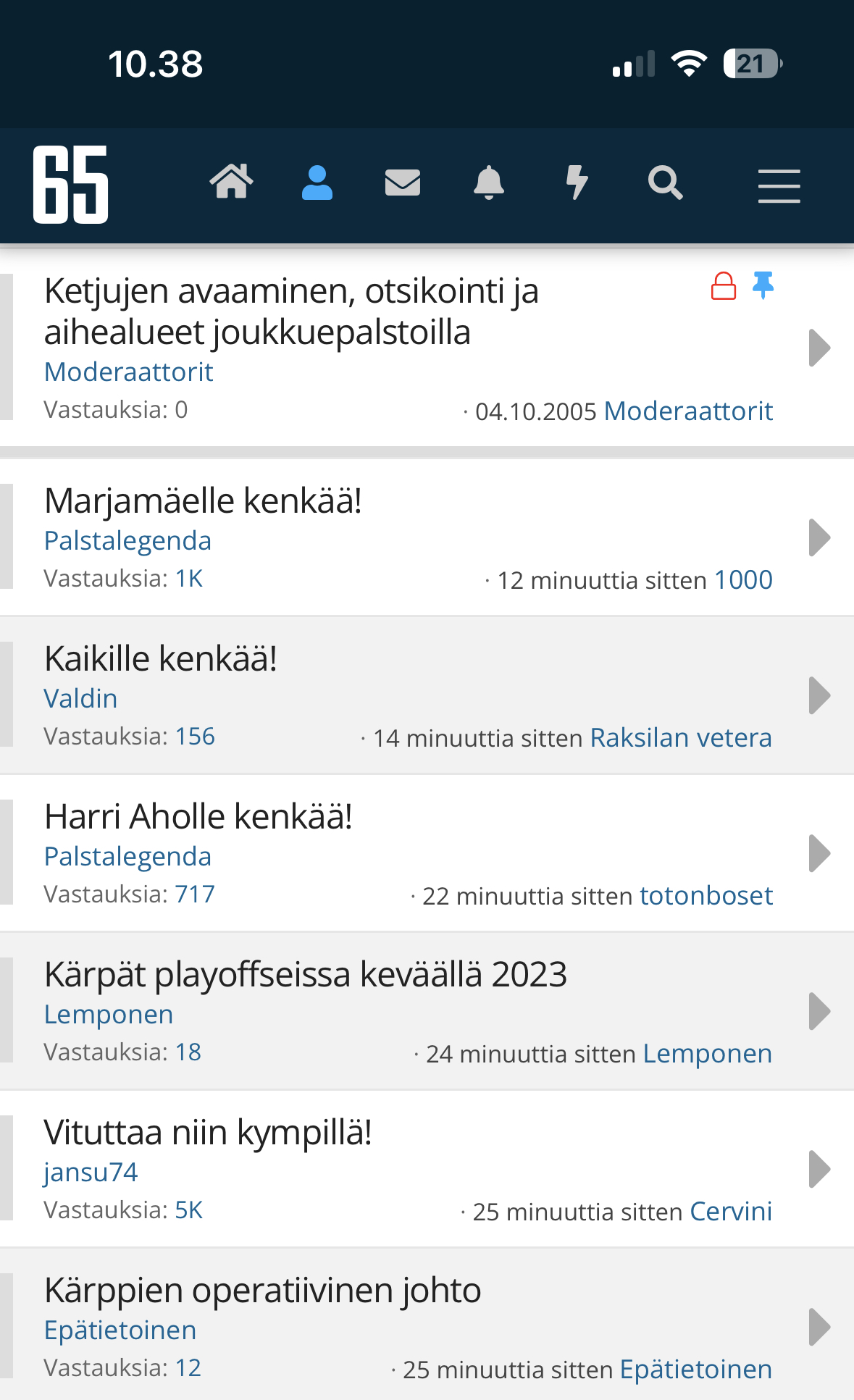Open the notifications bell
Screen dimensions: 854x1400
pyautogui.click(x=489, y=183)
